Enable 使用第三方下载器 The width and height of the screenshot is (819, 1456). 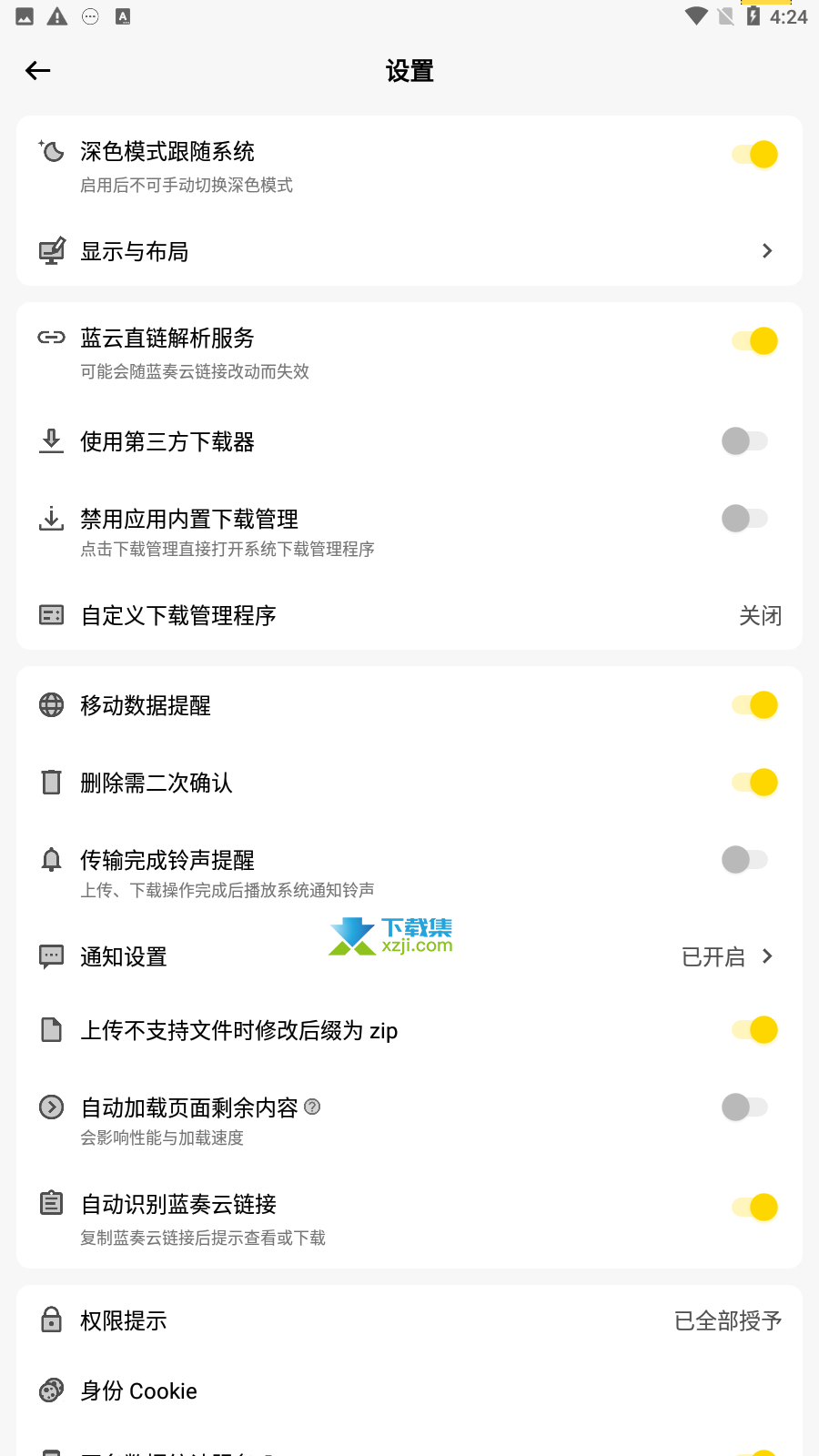(x=745, y=441)
